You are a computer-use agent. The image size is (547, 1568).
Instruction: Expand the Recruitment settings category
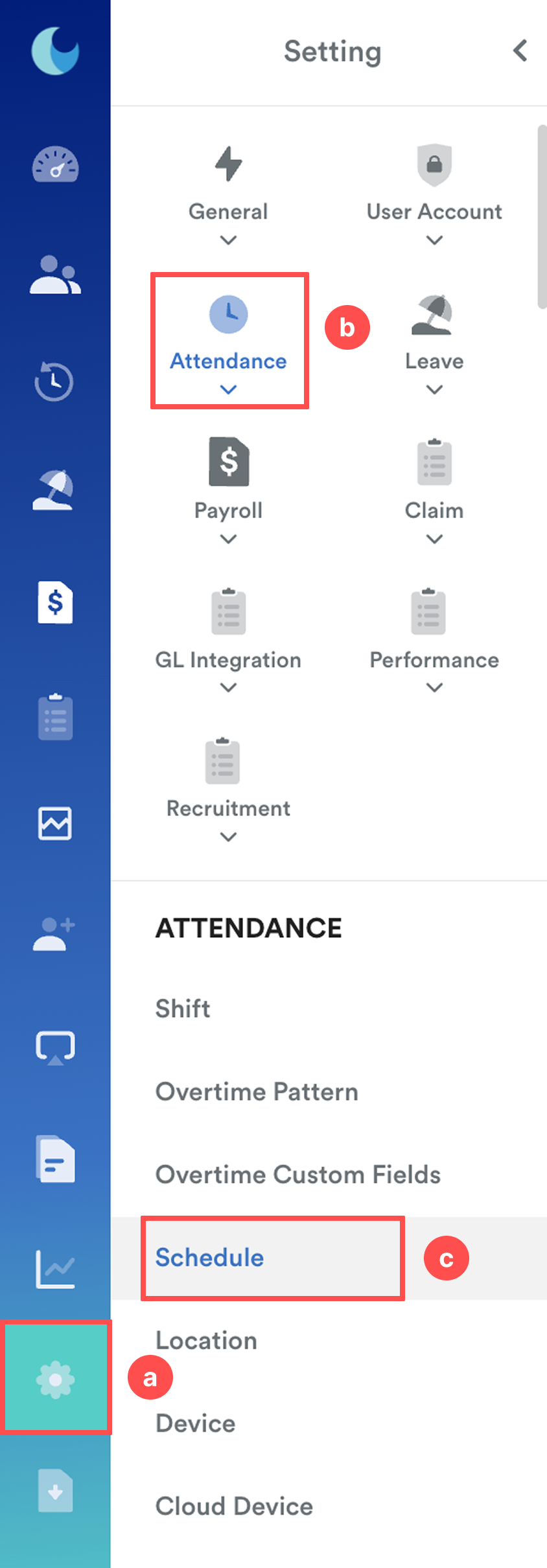tap(228, 790)
